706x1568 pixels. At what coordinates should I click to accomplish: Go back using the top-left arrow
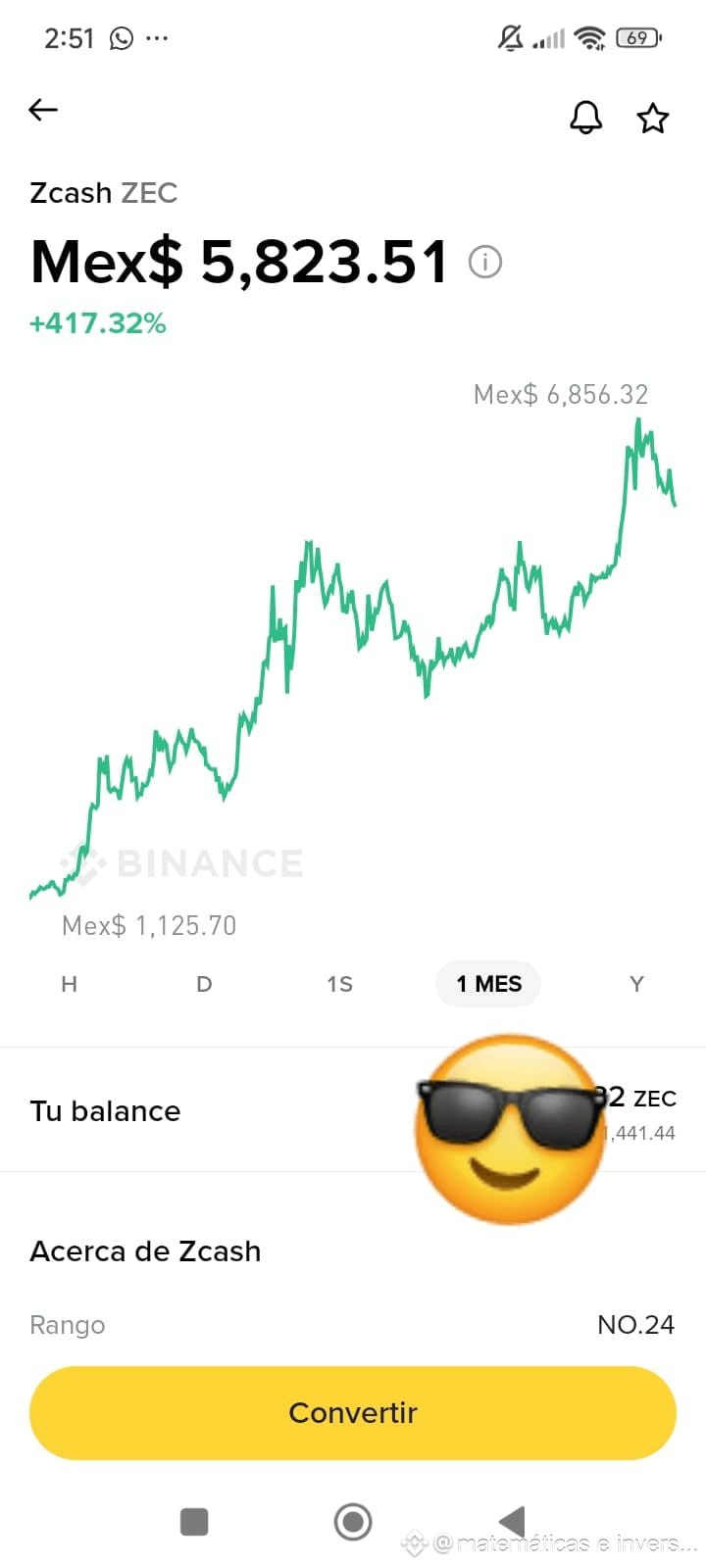(x=43, y=110)
